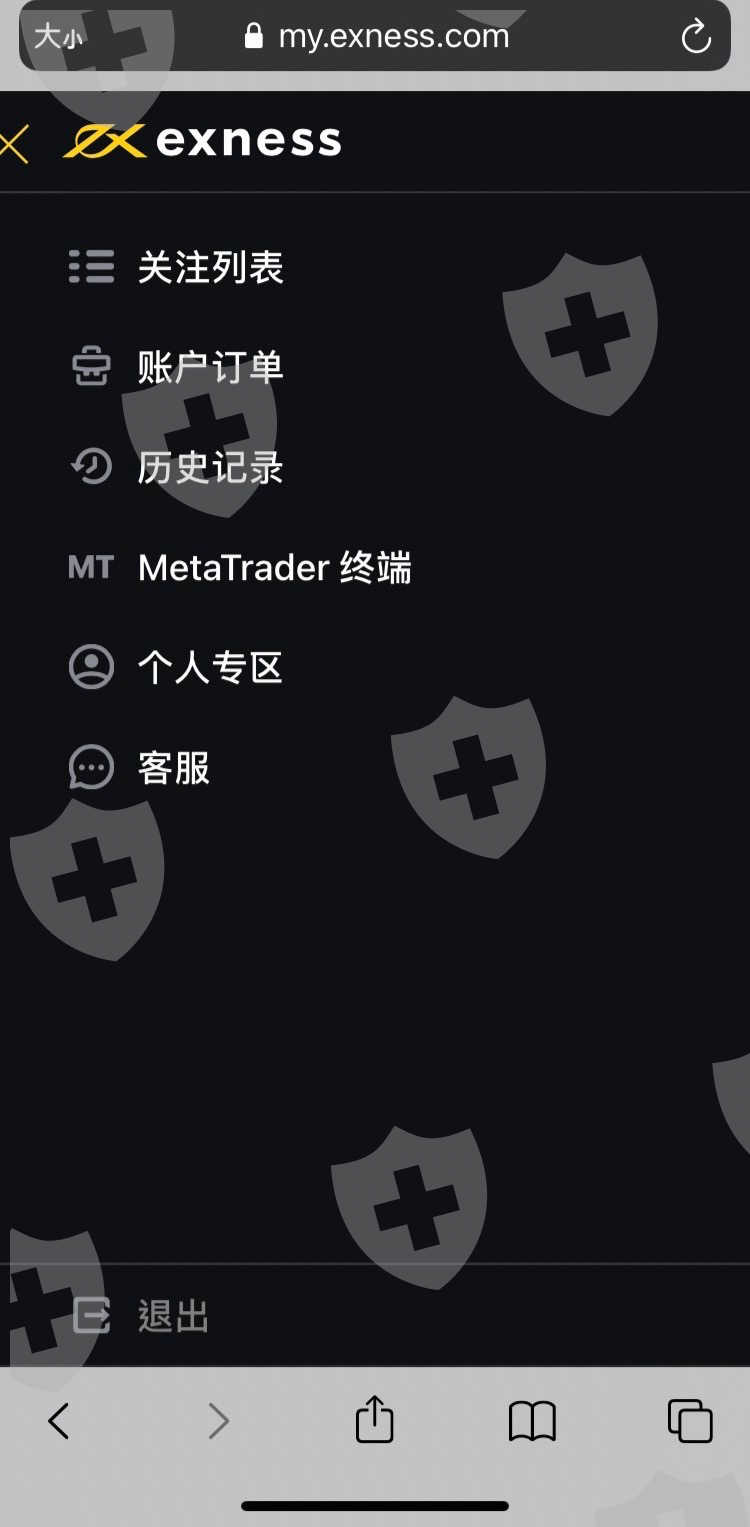Log out with 退出
750x1527 pixels.
(x=172, y=1316)
